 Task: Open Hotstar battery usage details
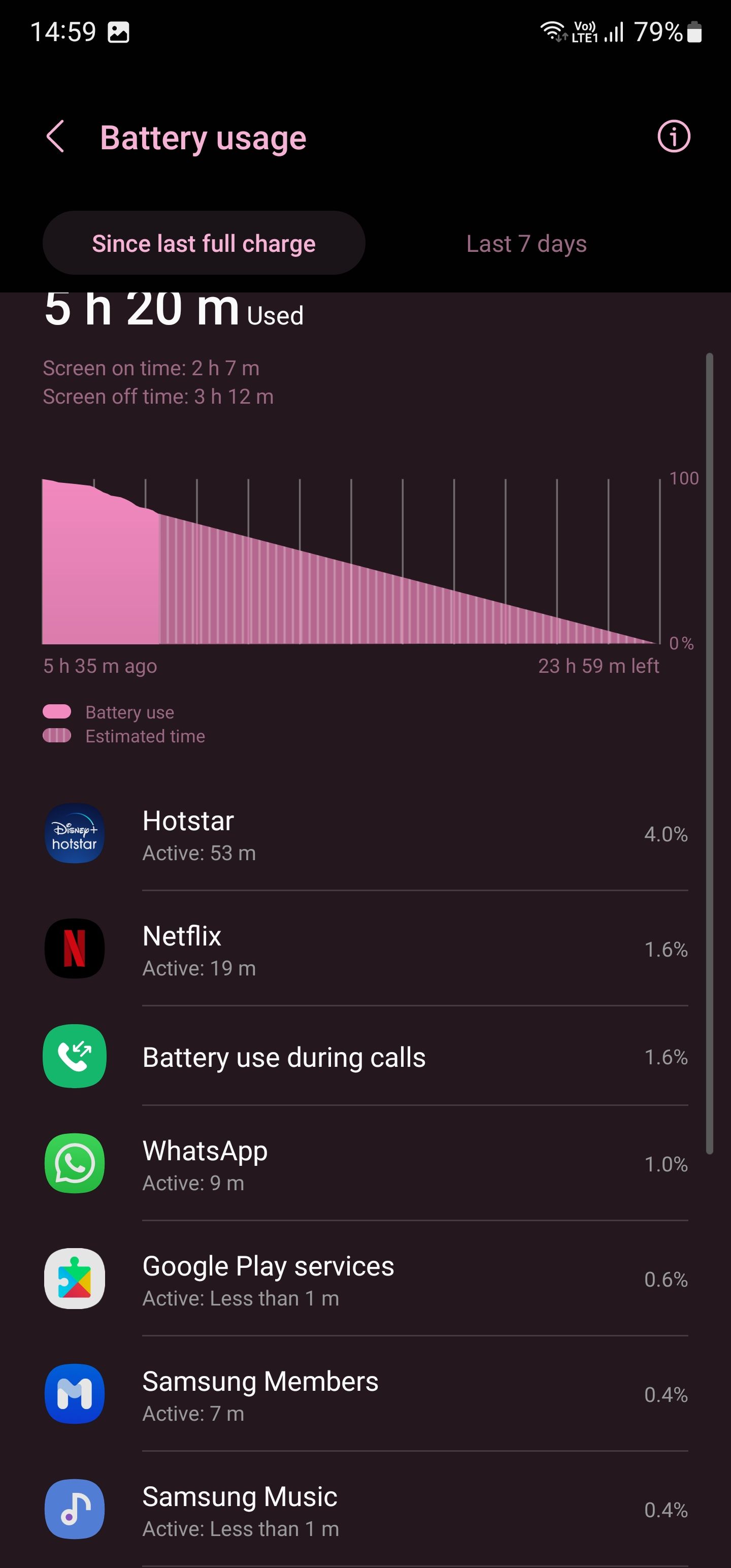365,834
